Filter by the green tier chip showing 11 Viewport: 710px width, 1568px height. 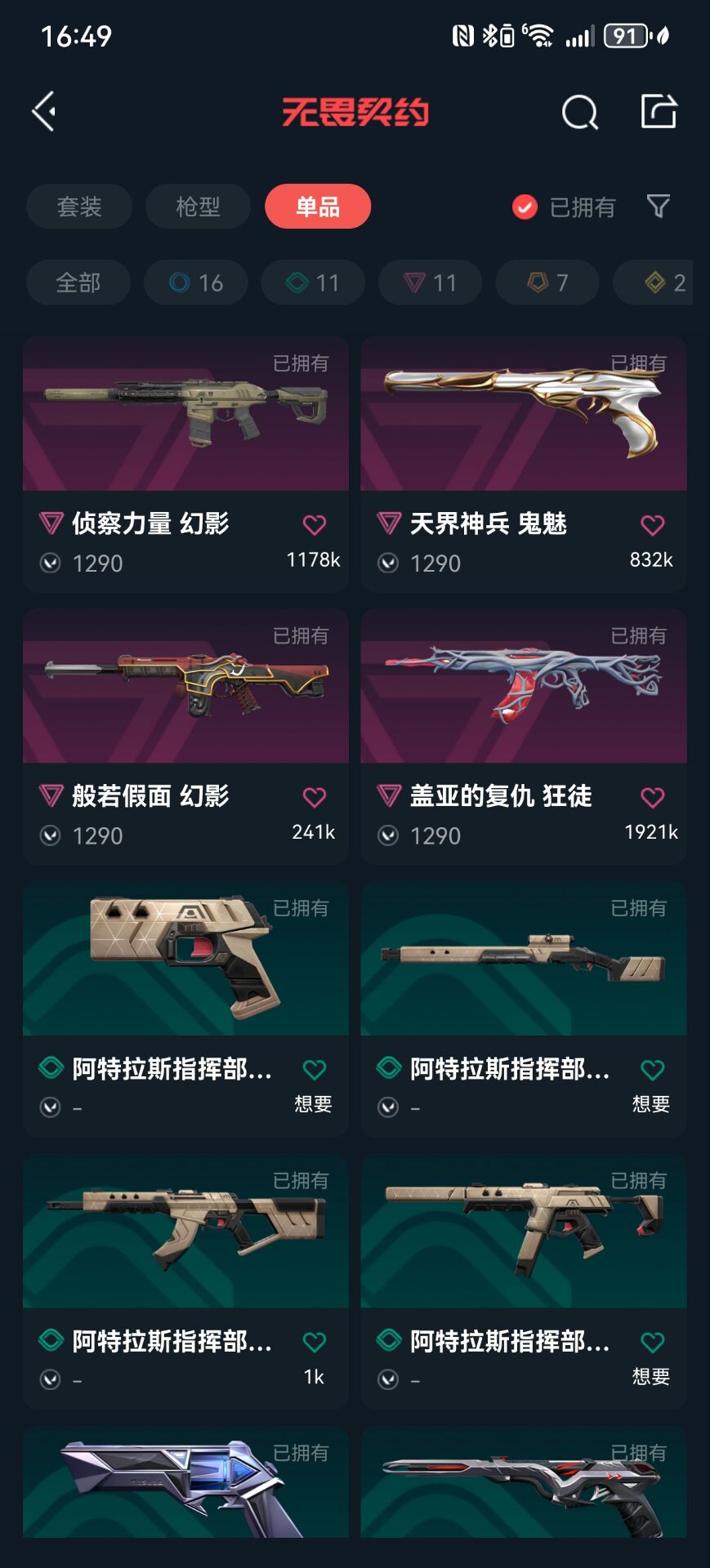pyautogui.click(x=313, y=283)
